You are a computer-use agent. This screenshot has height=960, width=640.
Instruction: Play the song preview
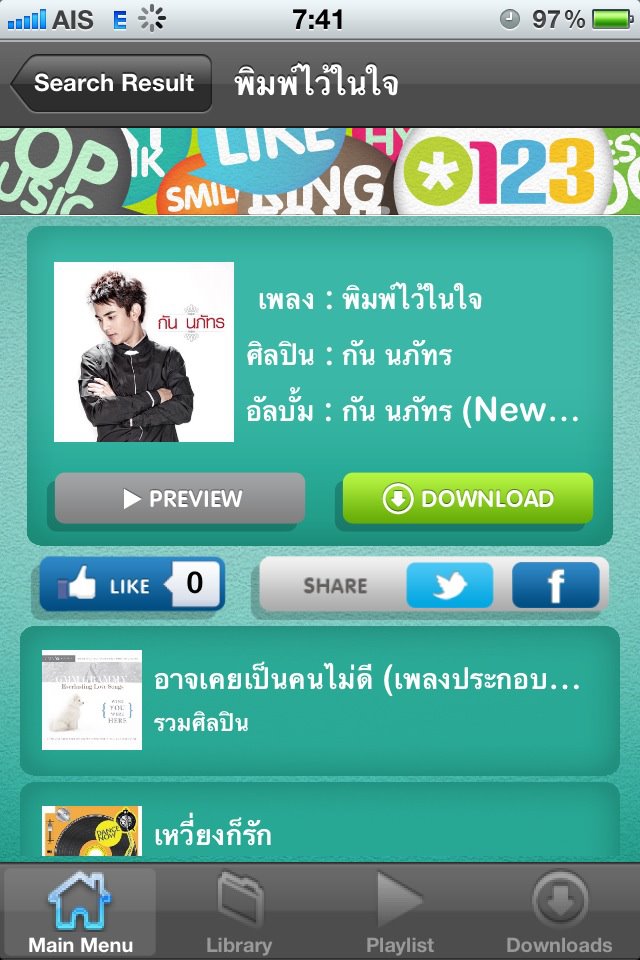pos(180,498)
